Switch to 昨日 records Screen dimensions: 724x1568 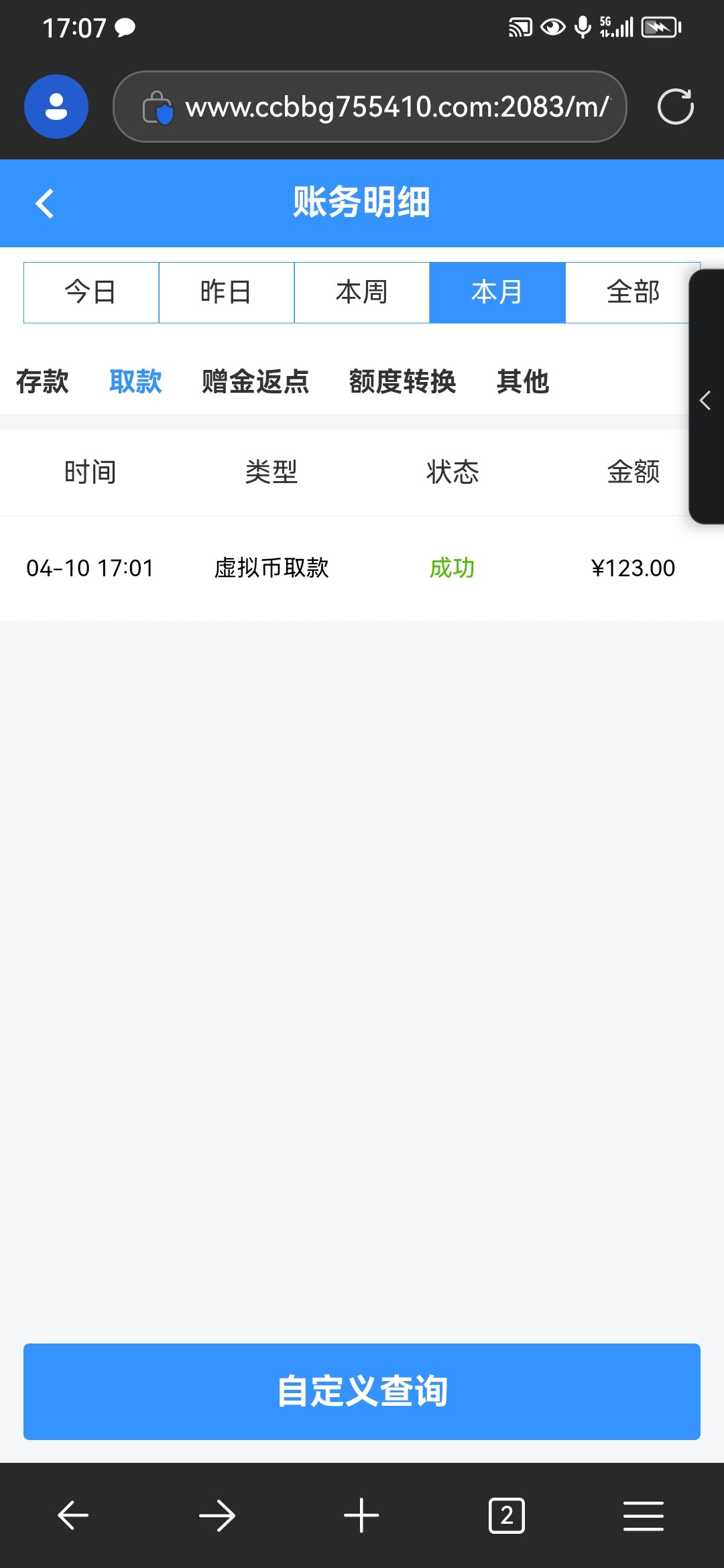pyautogui.click(x=227, y=293)
